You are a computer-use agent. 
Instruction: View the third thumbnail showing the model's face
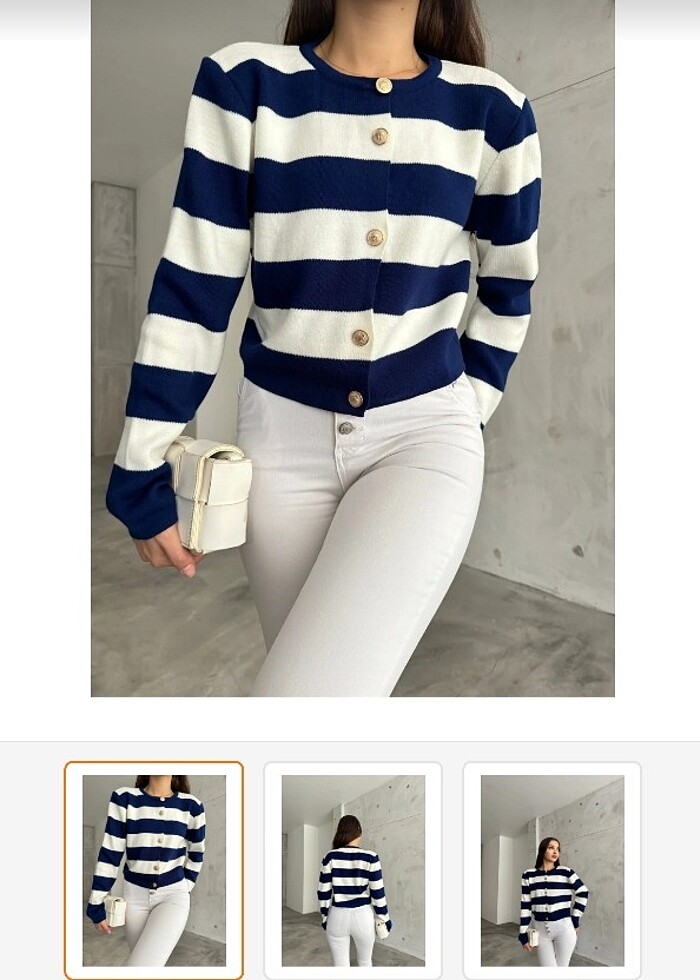click(x=551, y=870)
